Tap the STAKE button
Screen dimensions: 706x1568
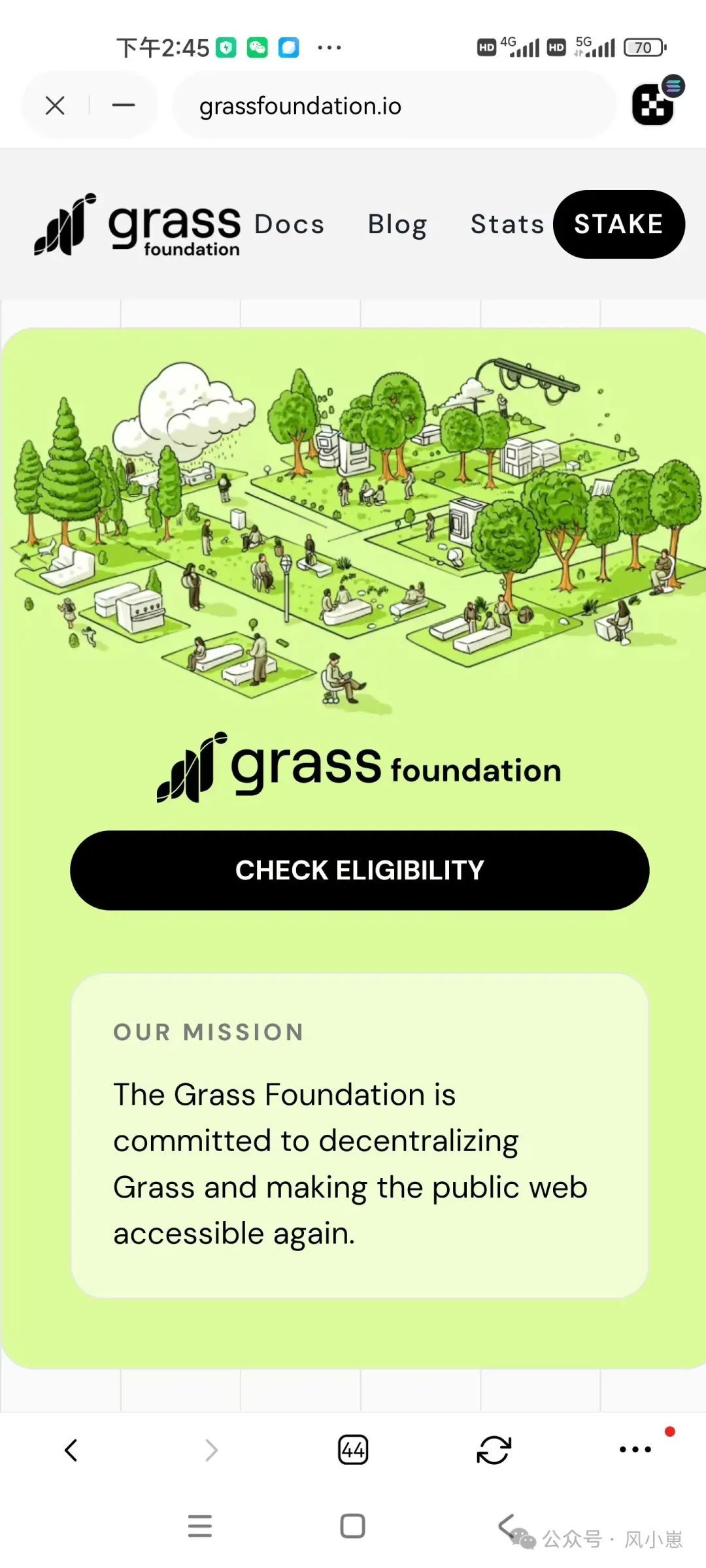pos(618,224)
